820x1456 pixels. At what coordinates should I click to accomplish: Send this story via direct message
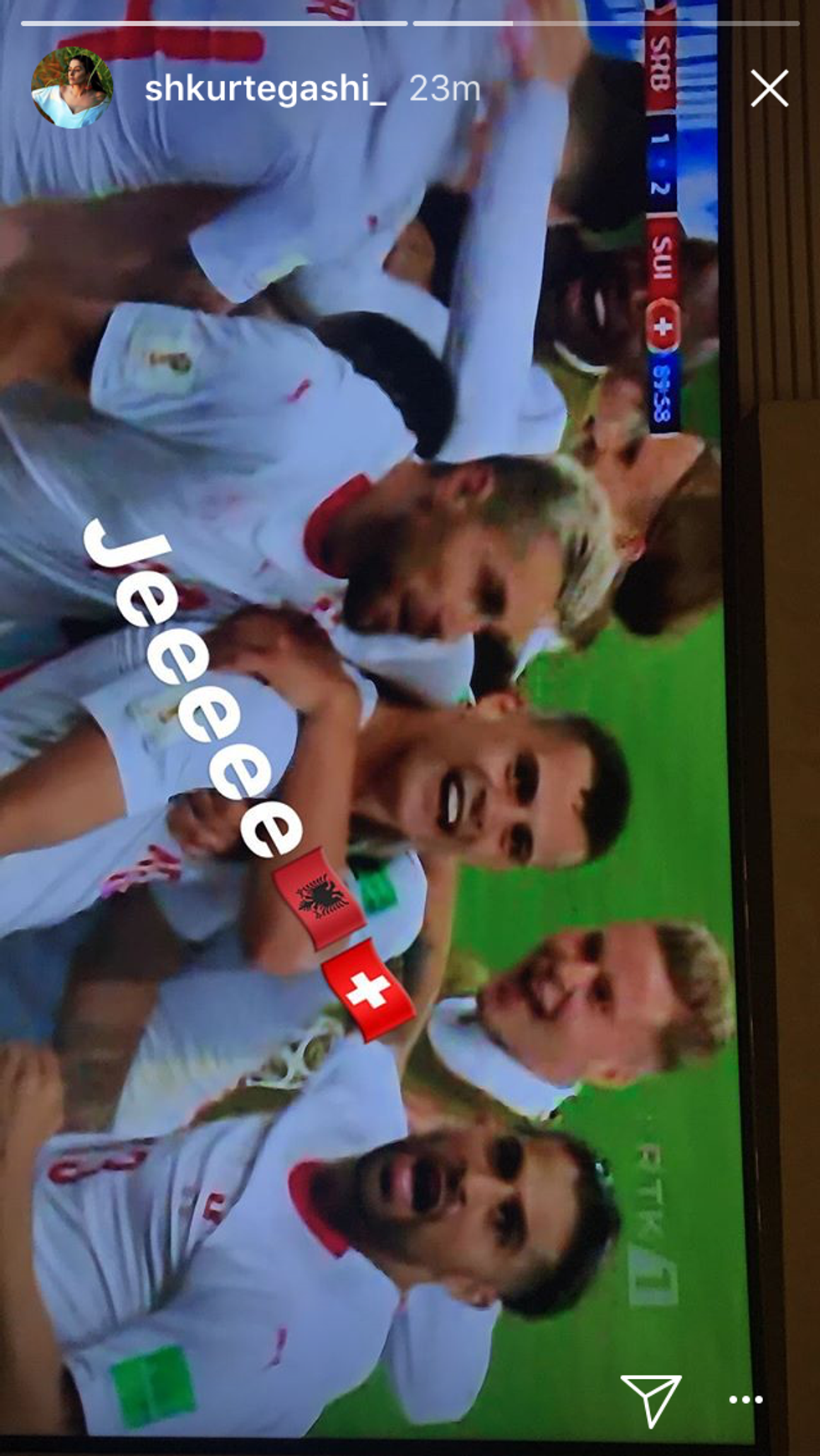click(x=650, y=1398)
